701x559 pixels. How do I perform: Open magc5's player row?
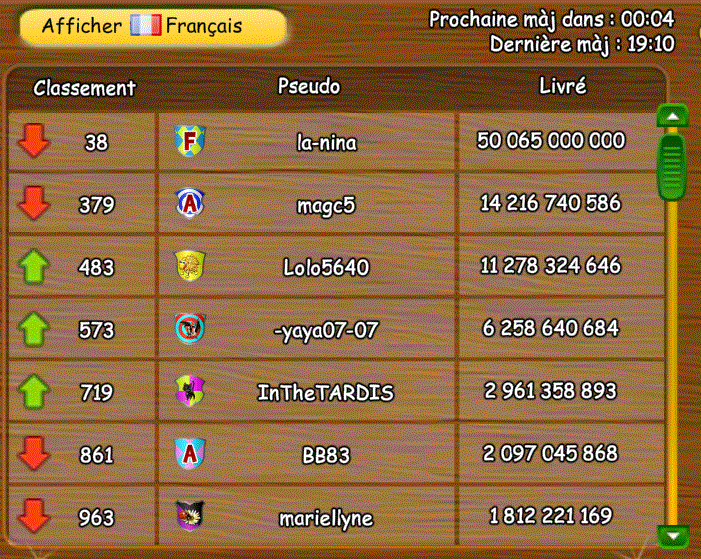(x=326, y=205)
